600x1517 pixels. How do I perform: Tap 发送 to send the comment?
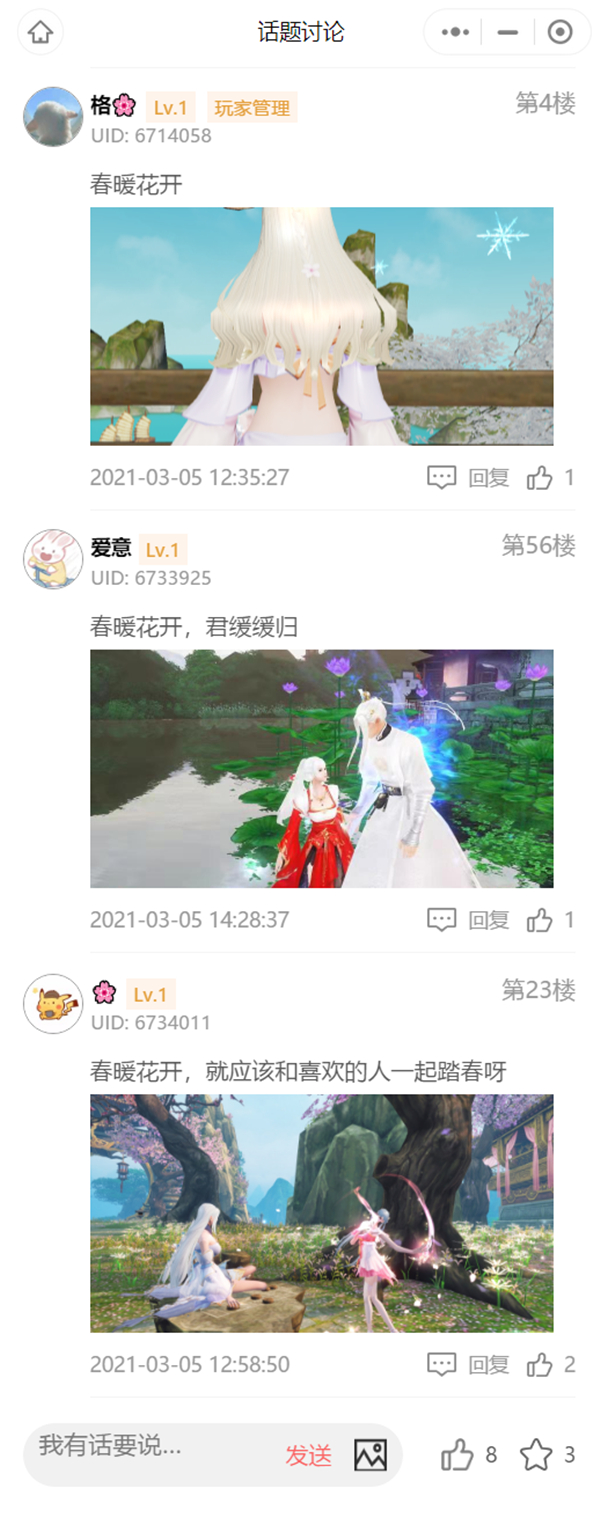tap(309, 1456)
